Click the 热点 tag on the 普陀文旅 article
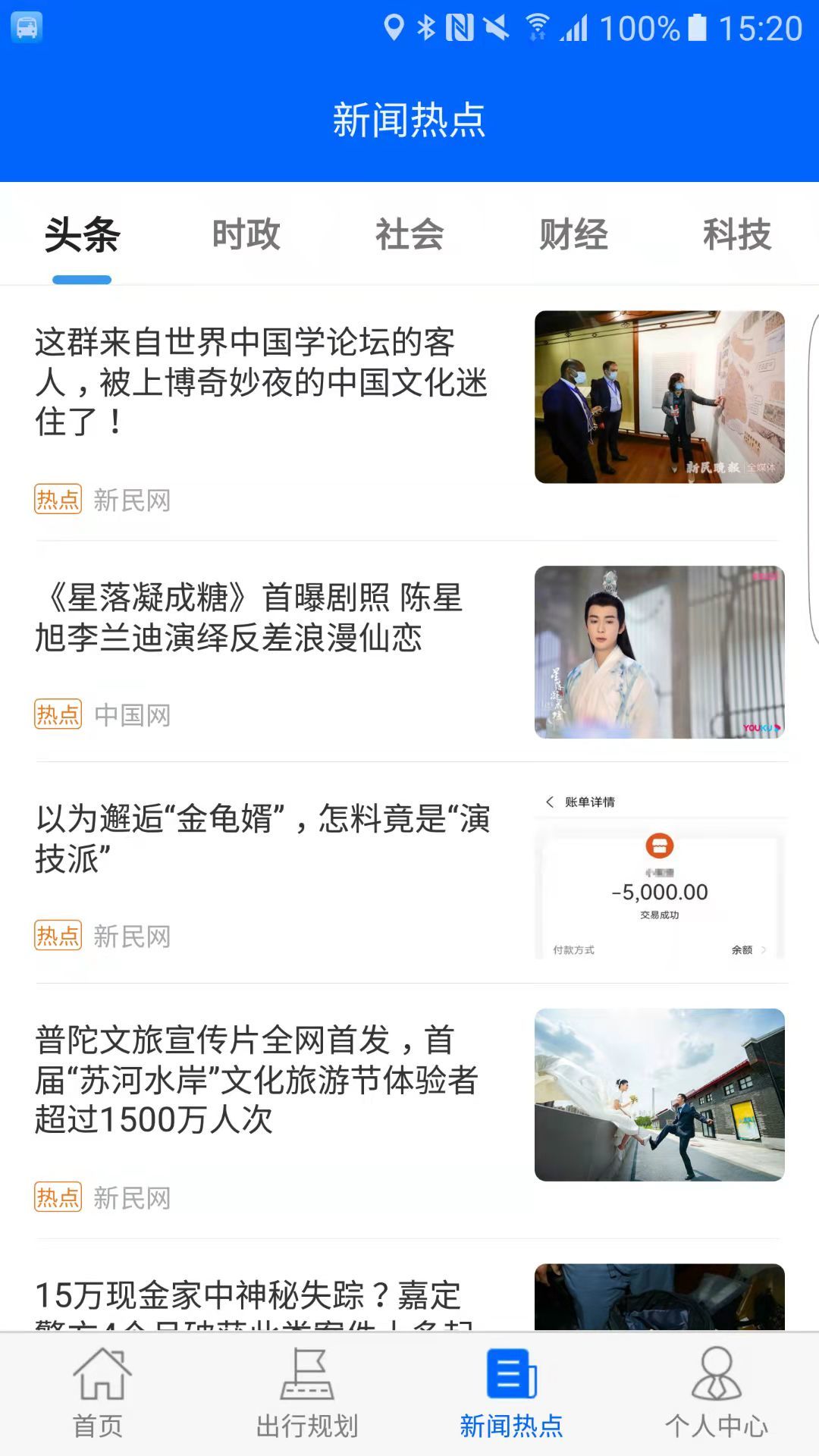This screenshot has height=1456, width=819. click(x=58, y=1198)
